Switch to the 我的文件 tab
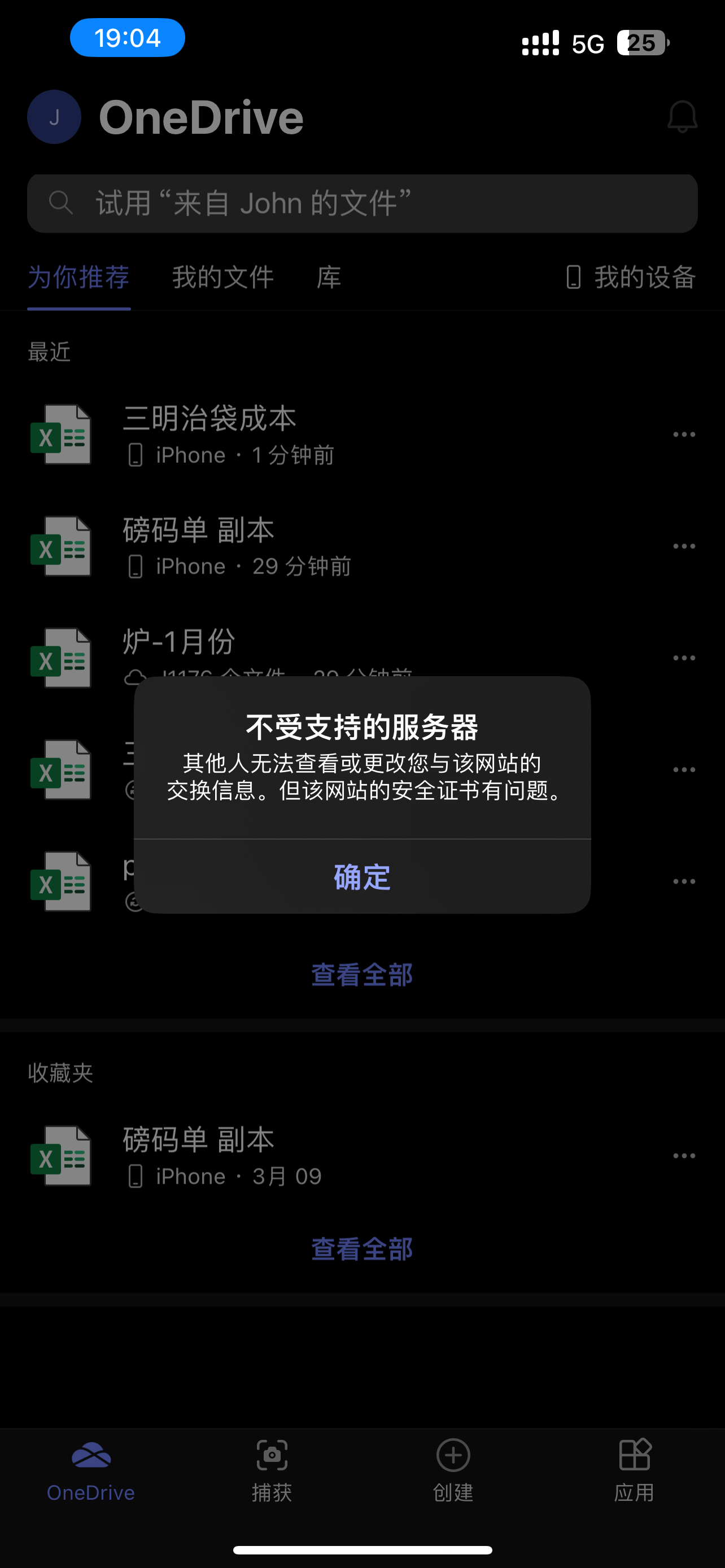The height and width of the screenshot is (1568, 725). [223, 278]
